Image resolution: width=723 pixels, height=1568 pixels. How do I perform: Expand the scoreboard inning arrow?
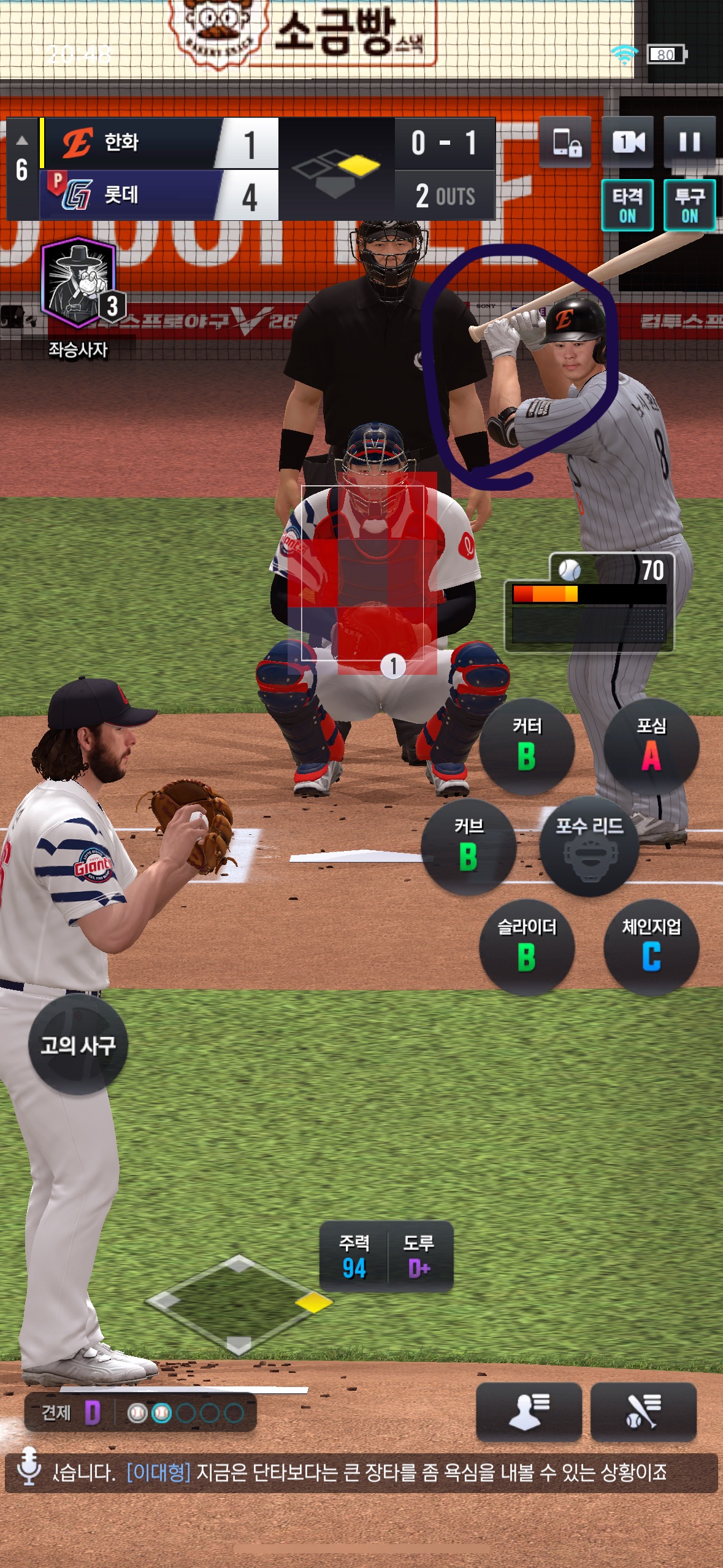point(22,140)
